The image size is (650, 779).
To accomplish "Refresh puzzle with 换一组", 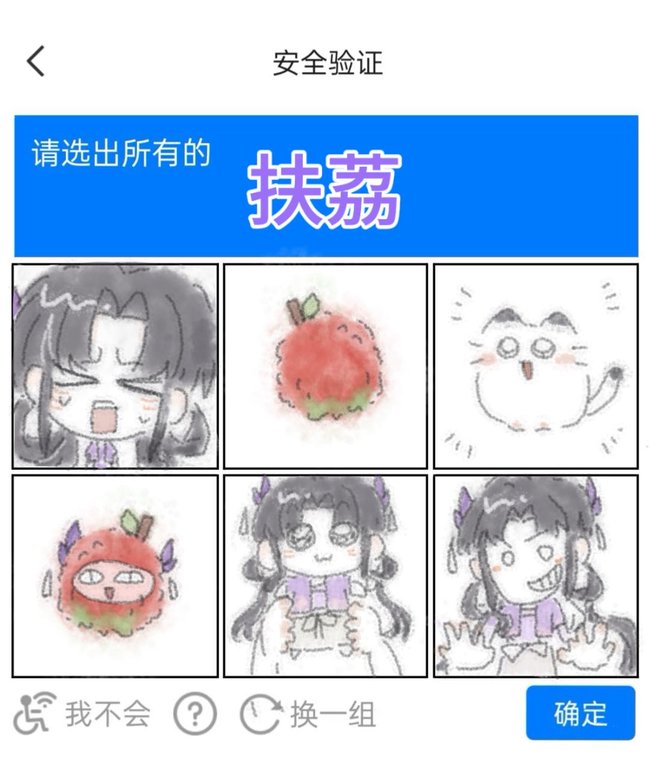I will point(309,714).
